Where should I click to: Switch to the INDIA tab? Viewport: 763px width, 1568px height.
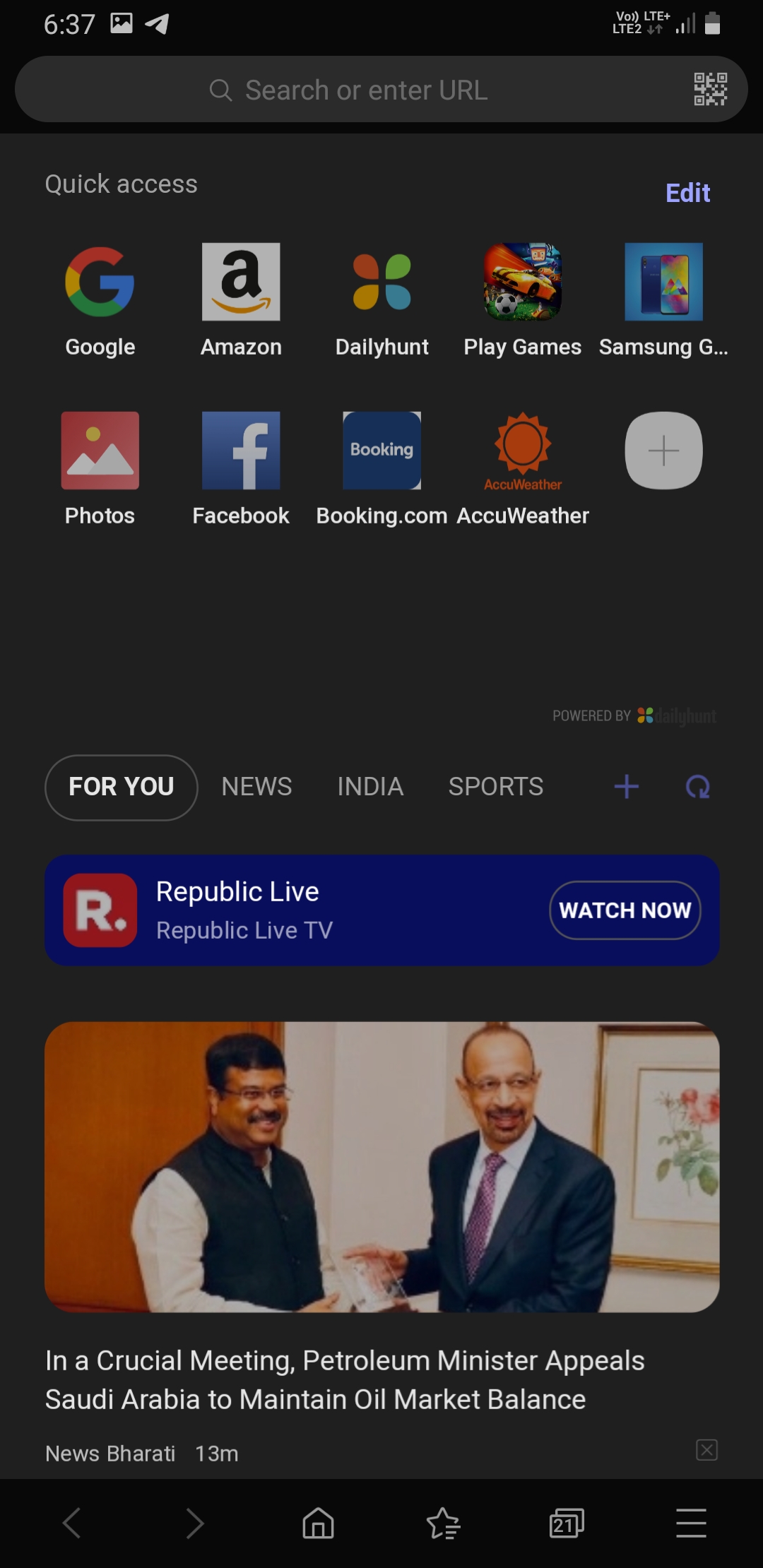coord(370,787)
